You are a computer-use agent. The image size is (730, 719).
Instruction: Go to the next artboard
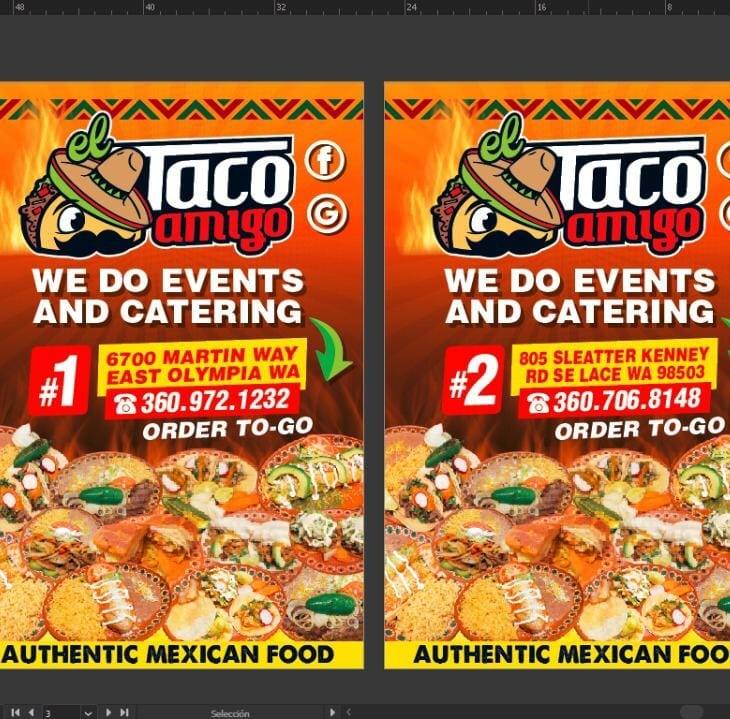tap(108, 713)
